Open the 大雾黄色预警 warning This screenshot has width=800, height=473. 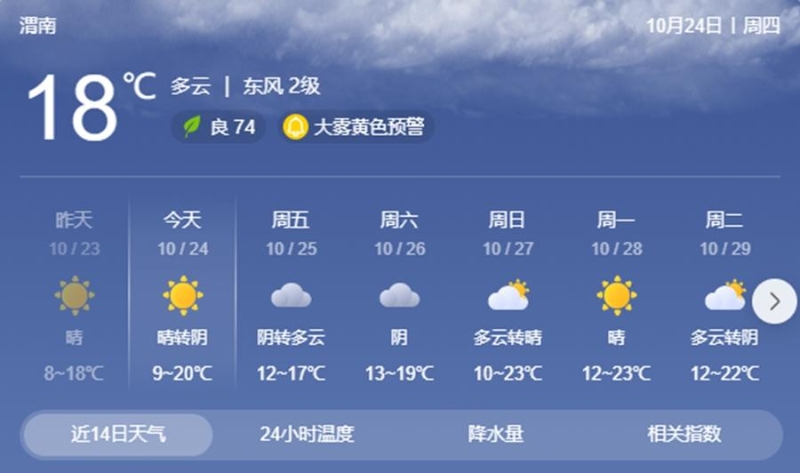(355, 127)
